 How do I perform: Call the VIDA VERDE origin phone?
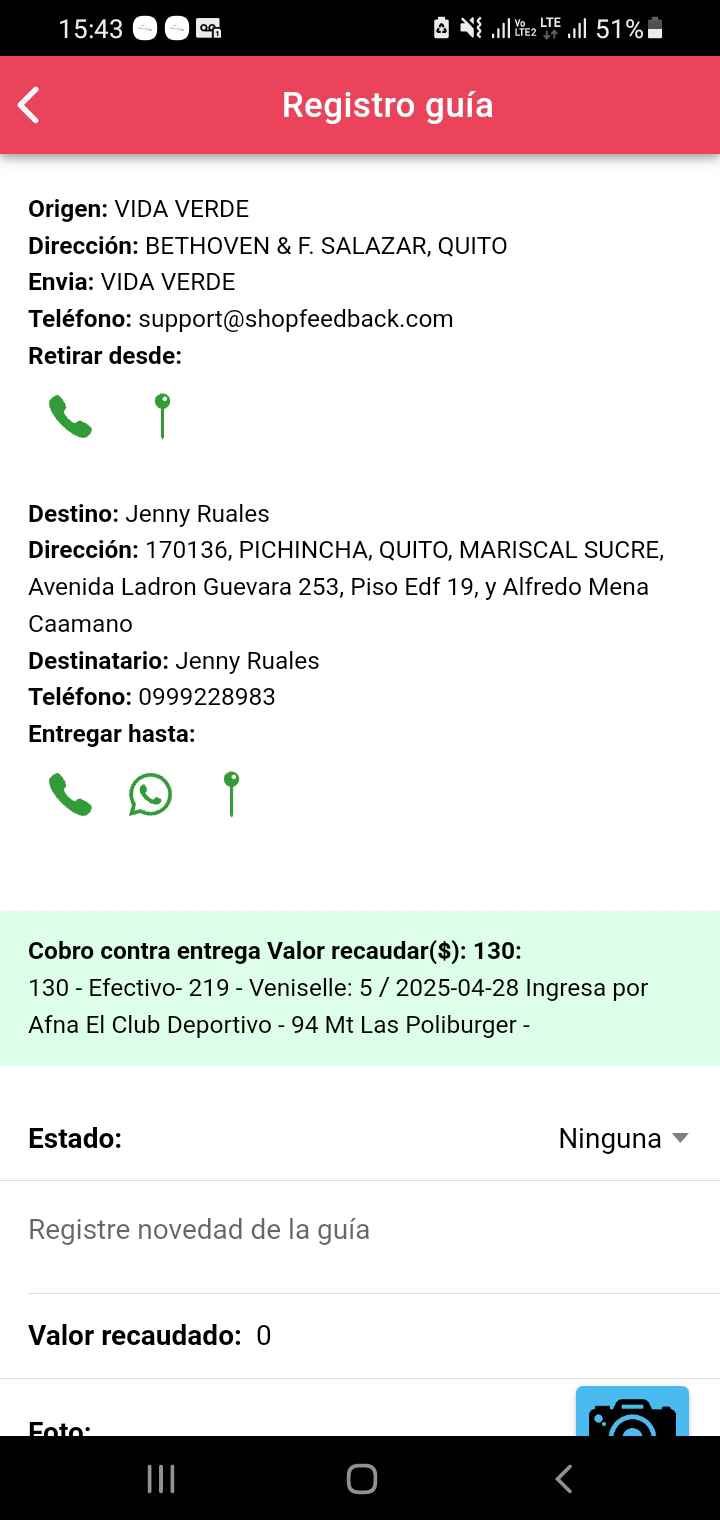70,416
